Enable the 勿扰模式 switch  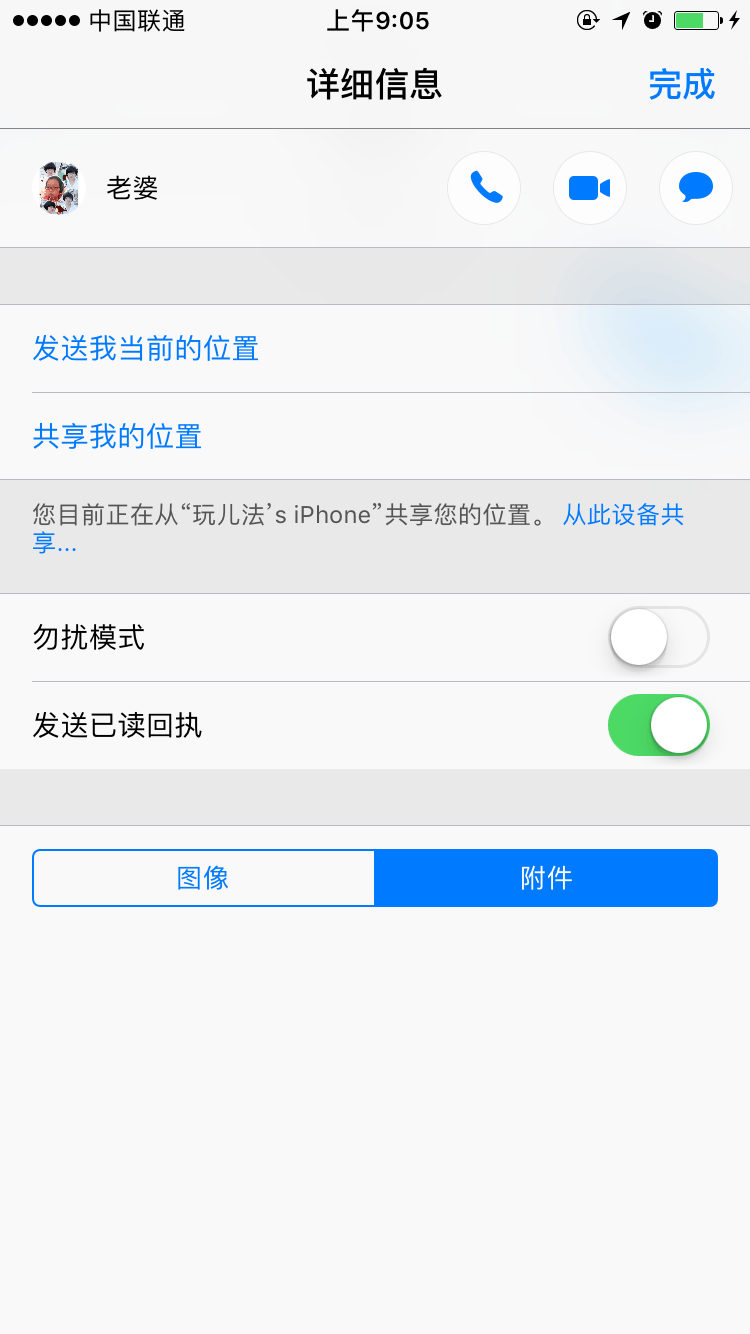659,637
